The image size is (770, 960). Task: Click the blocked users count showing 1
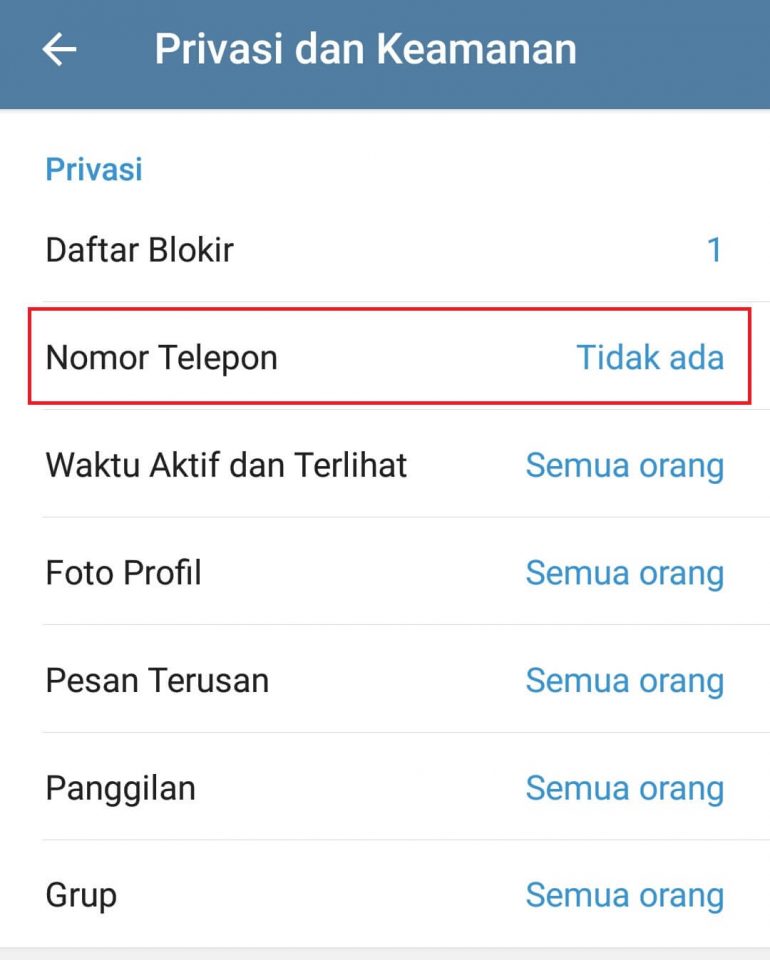(x=716, y=250)
